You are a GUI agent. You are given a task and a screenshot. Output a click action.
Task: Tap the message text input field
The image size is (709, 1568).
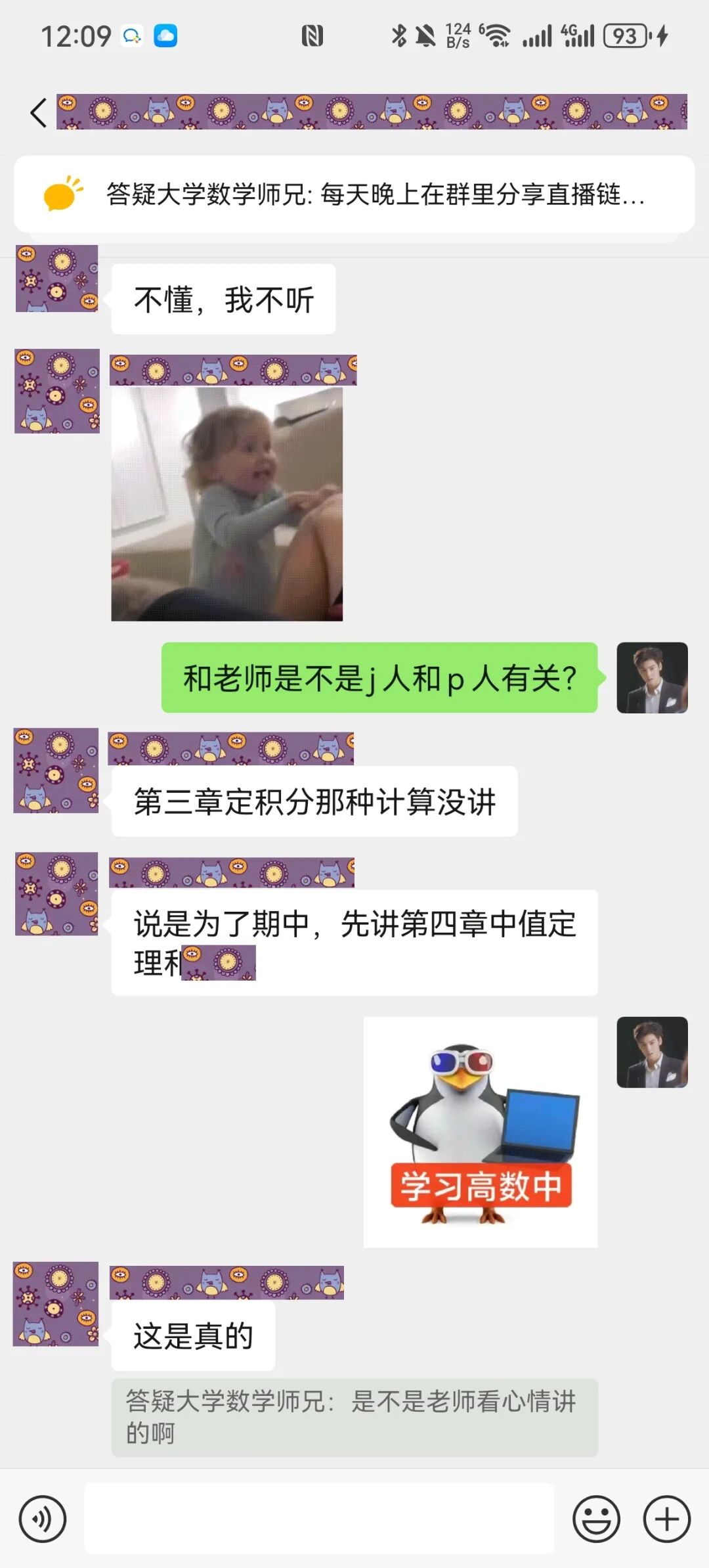pos(319,1518)
